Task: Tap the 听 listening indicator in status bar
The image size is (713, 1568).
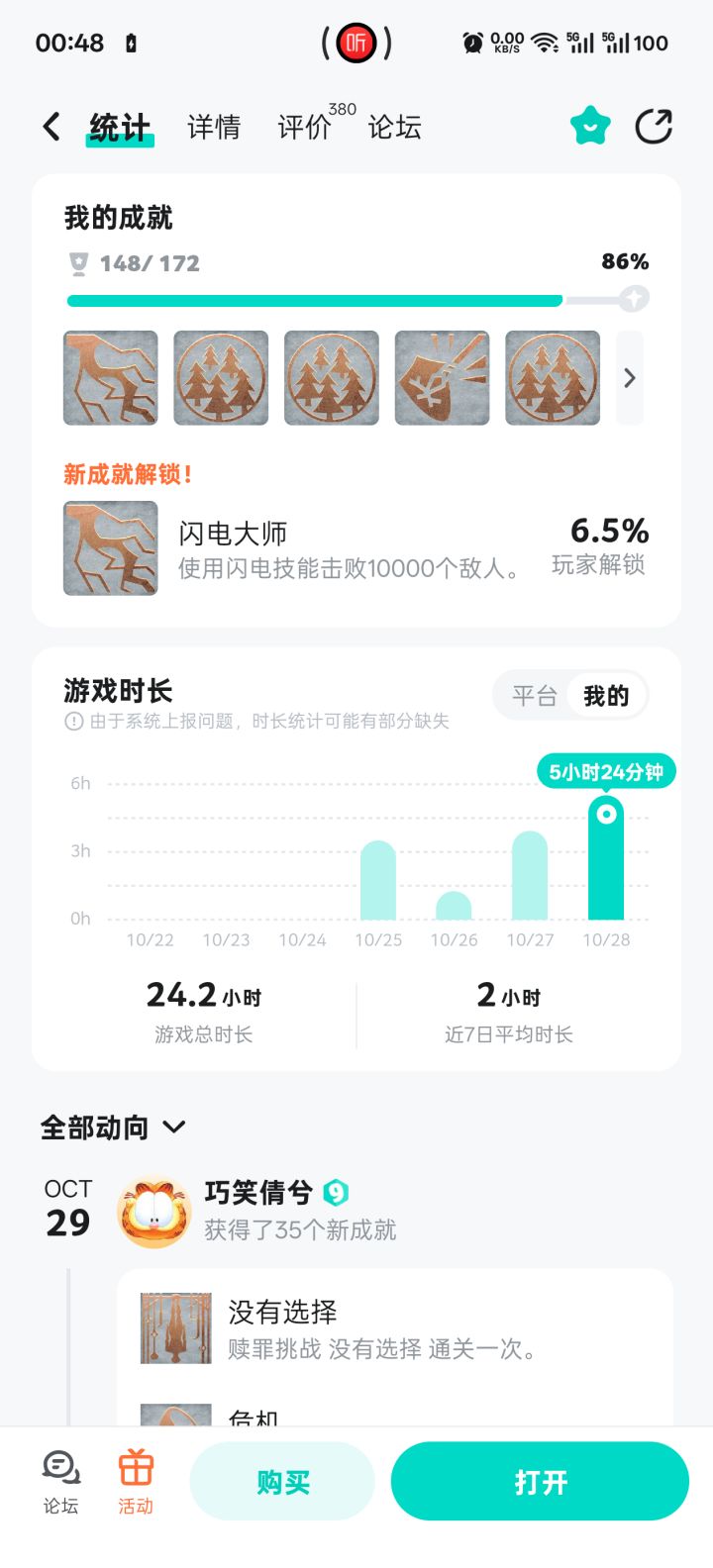Action: pos(356,44)
